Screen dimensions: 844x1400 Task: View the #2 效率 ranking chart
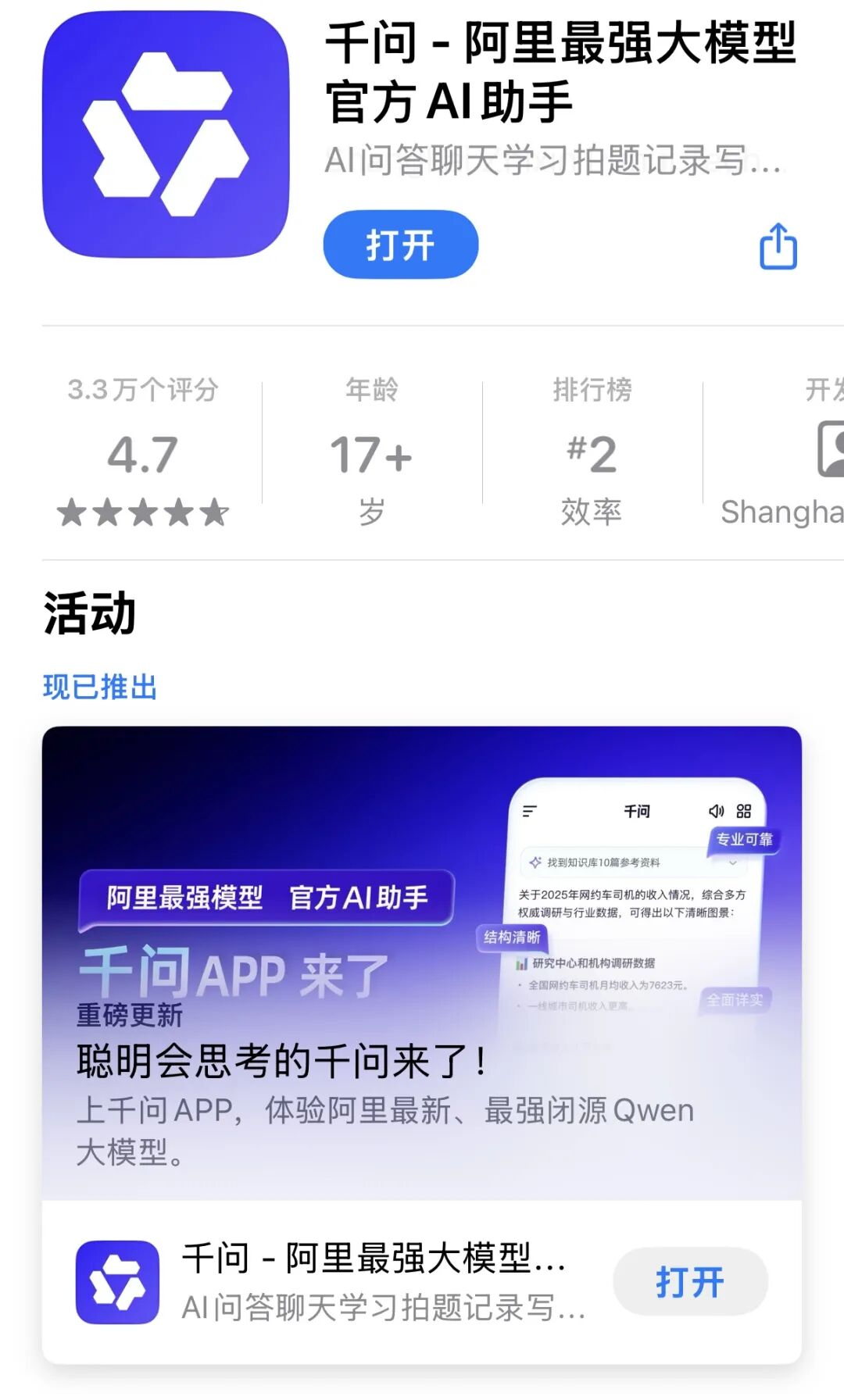pos(592,455)
